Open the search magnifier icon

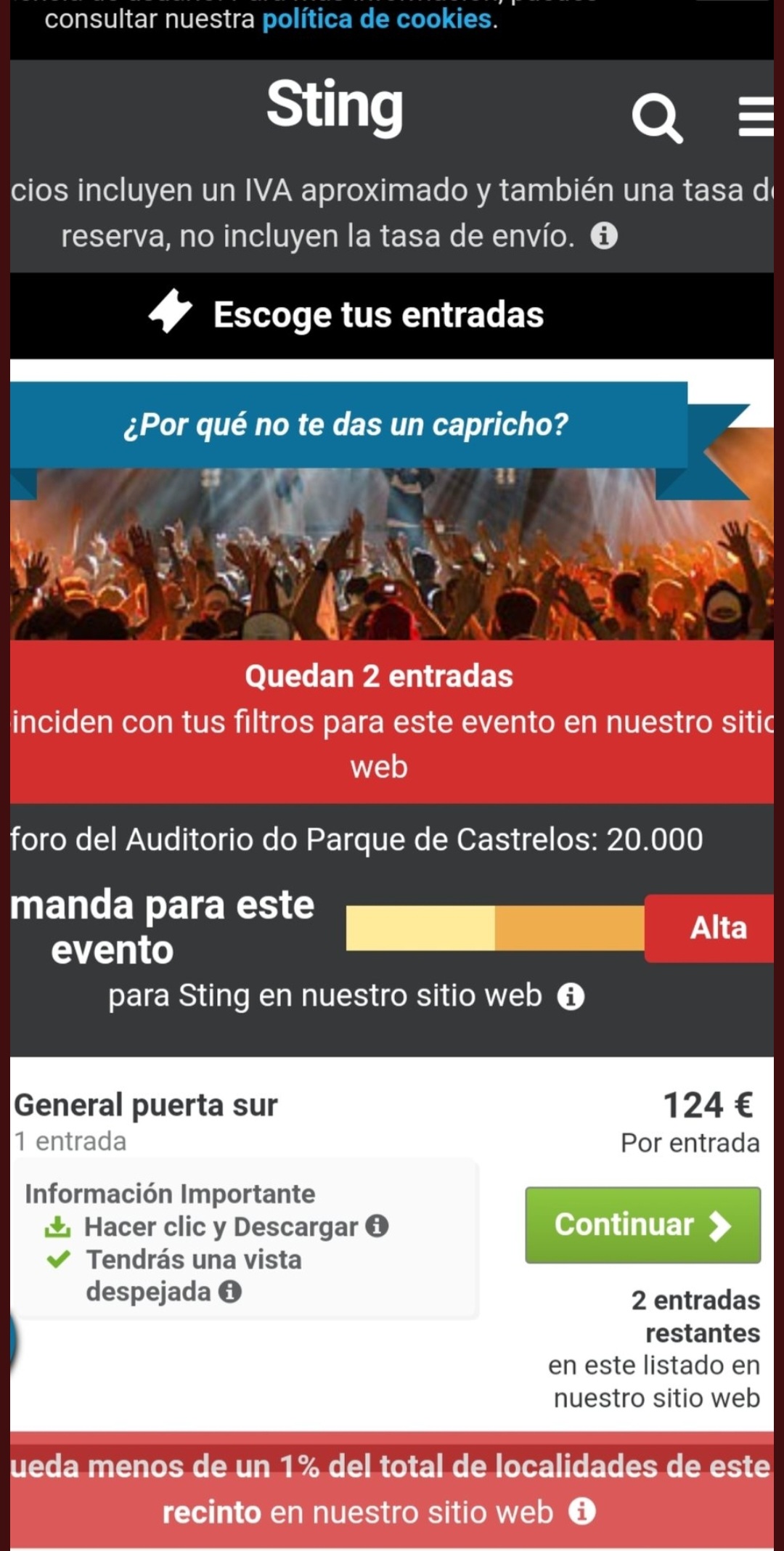coord(657,118)
